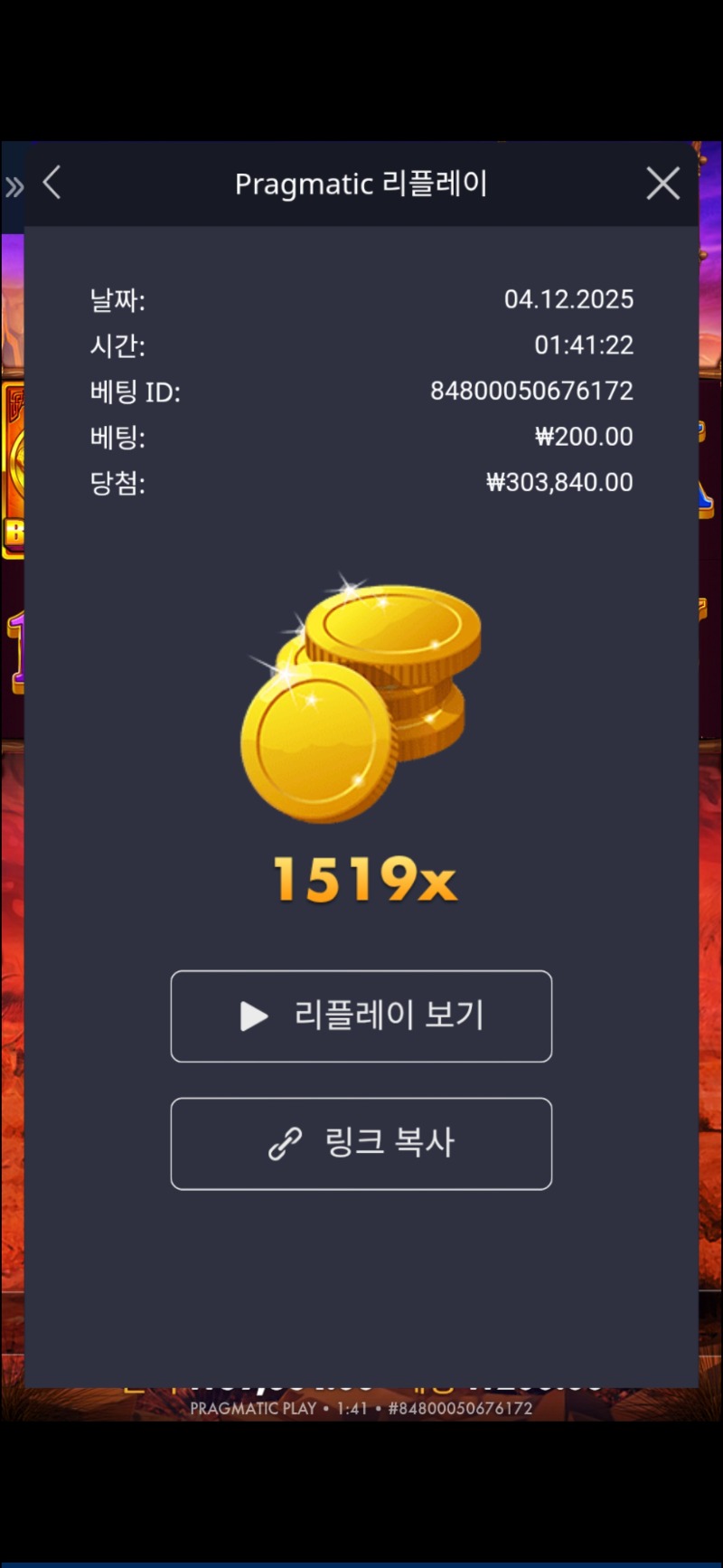This screenshot has width=723, height=1568.
Task: Expand the double-chevron side panel
Action: (14, 187)
